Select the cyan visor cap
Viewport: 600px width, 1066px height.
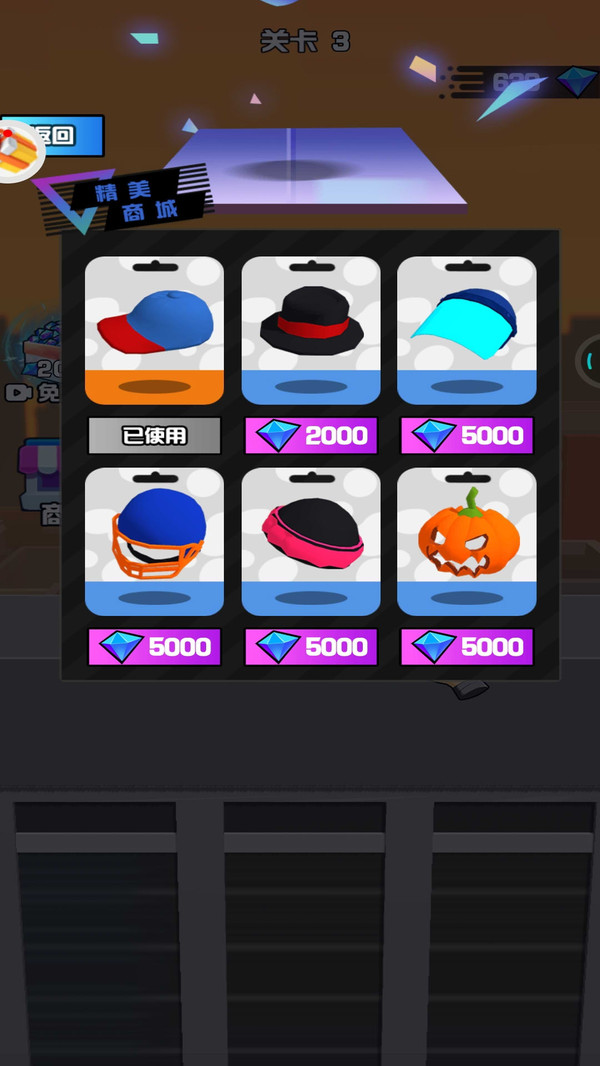point(467,330)
